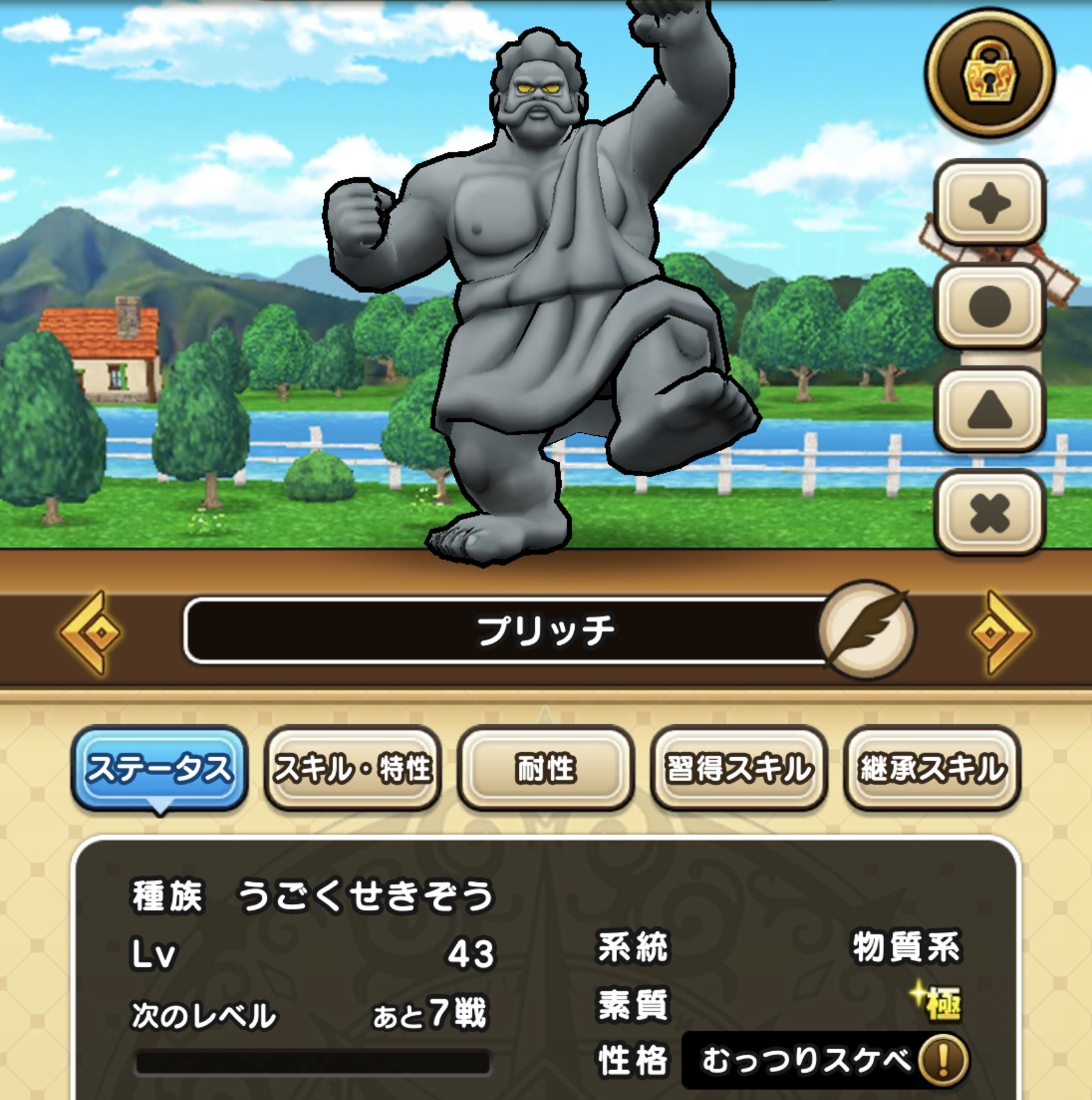Select the cross mark button
Image resolution: width=1092 pixels, height=1100 pixels.
point(990,513)
